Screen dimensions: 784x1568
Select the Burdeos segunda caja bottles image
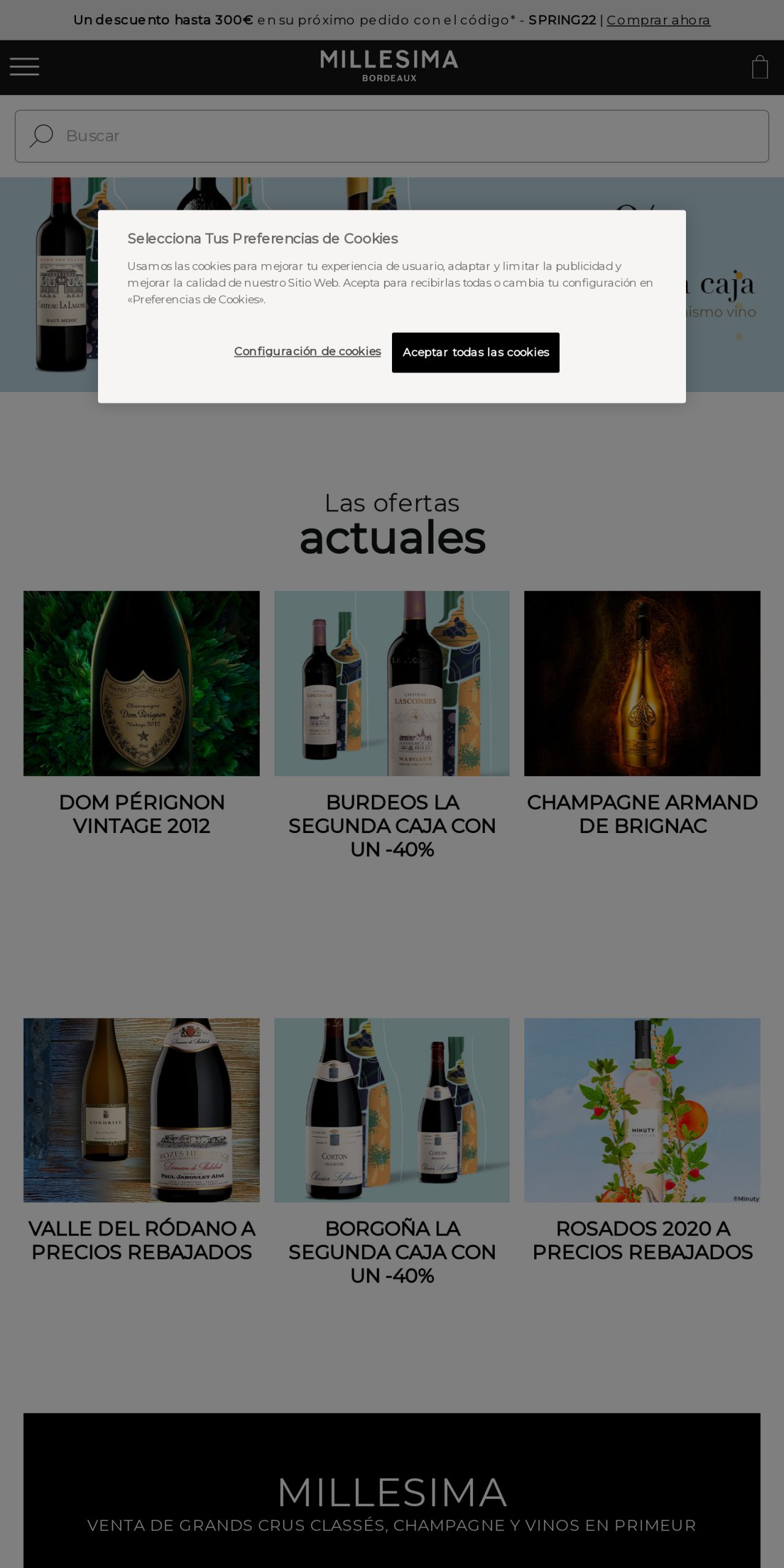(391, 683)
